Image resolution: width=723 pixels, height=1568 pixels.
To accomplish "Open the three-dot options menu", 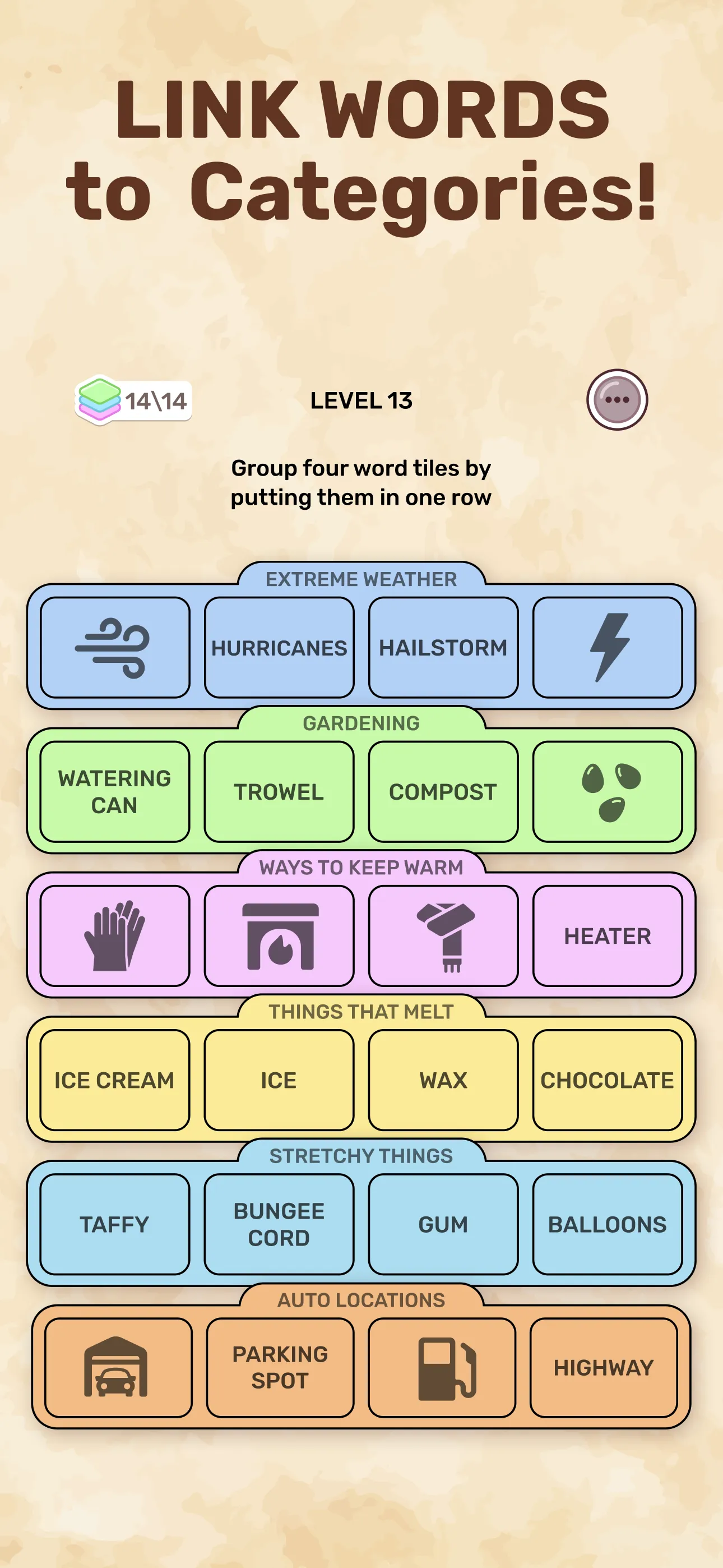I will (x=617, y=399).
